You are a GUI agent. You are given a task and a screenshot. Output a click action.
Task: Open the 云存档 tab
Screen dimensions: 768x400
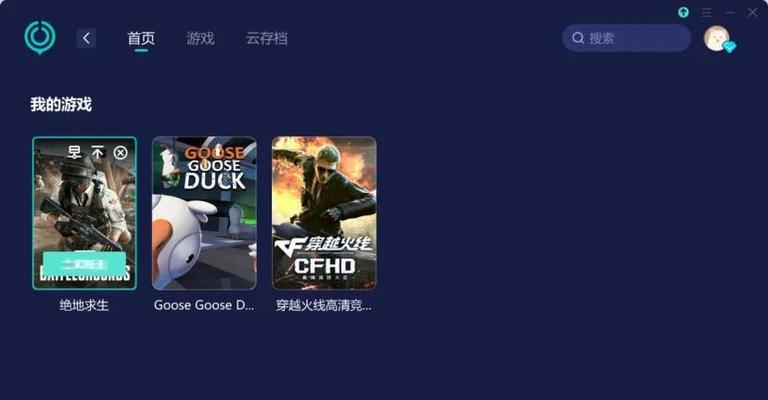(266, 38)
